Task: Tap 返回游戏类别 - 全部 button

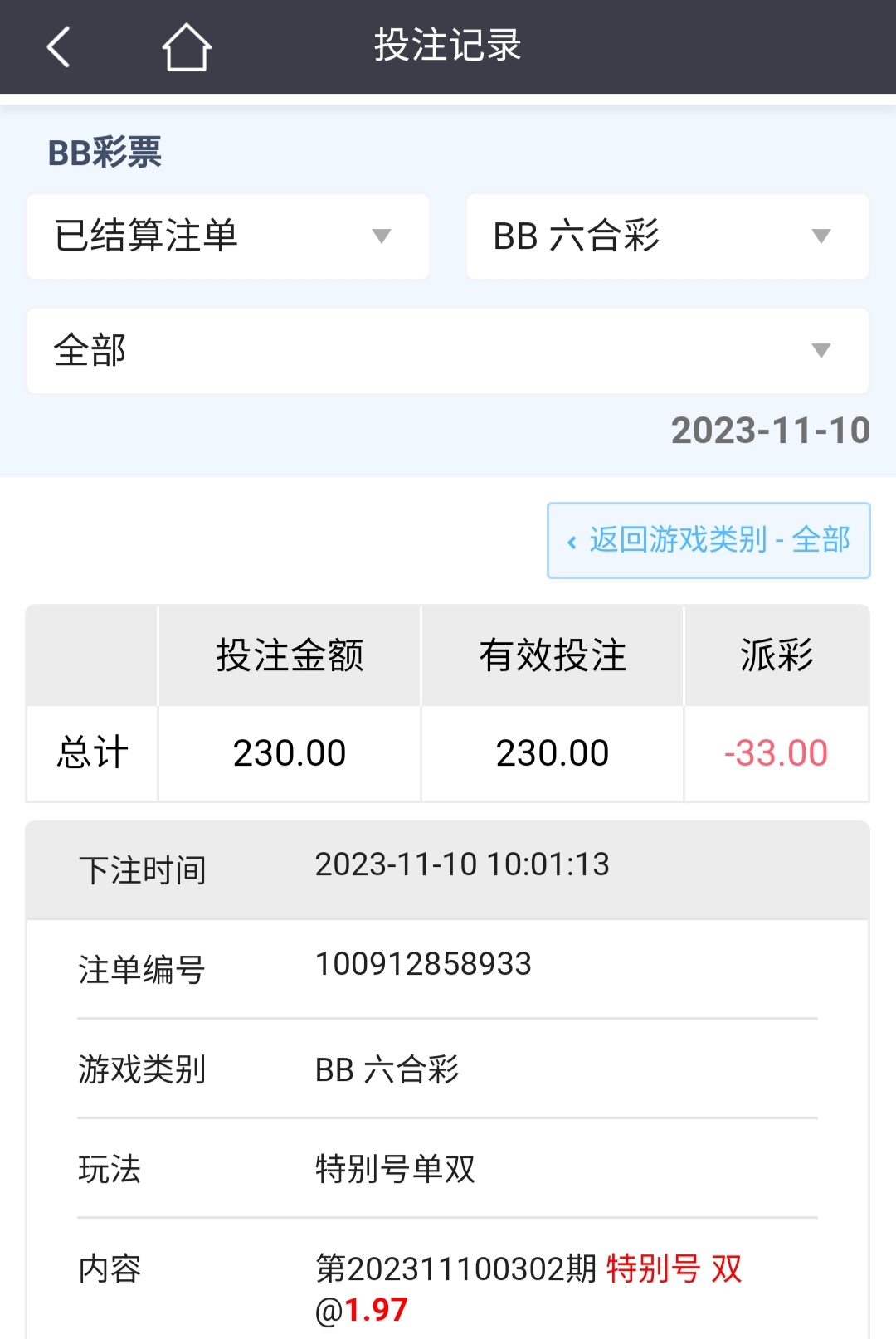Action: pos(709,540)
